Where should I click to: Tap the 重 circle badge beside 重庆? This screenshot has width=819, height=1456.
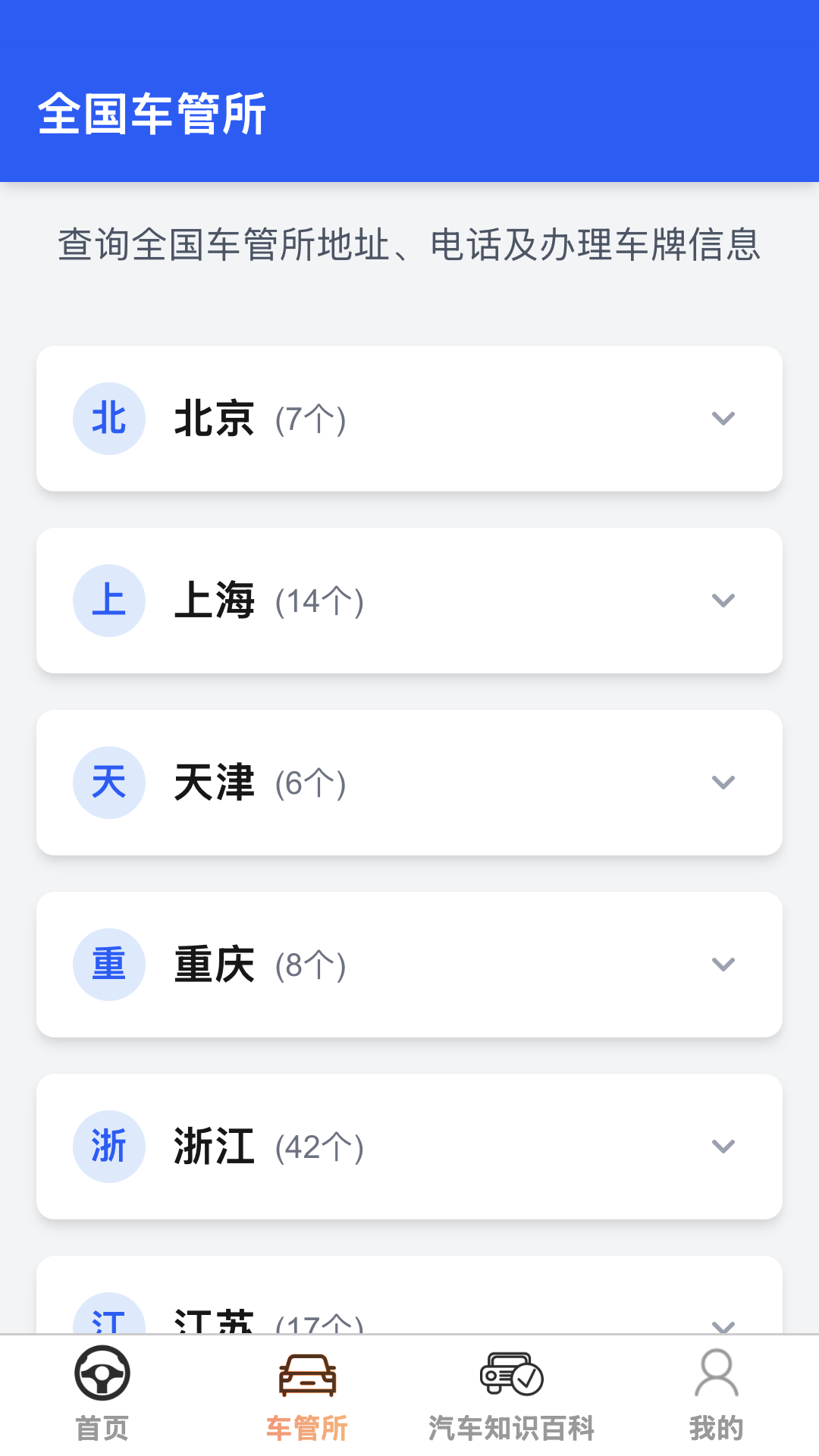click(108, 964)
